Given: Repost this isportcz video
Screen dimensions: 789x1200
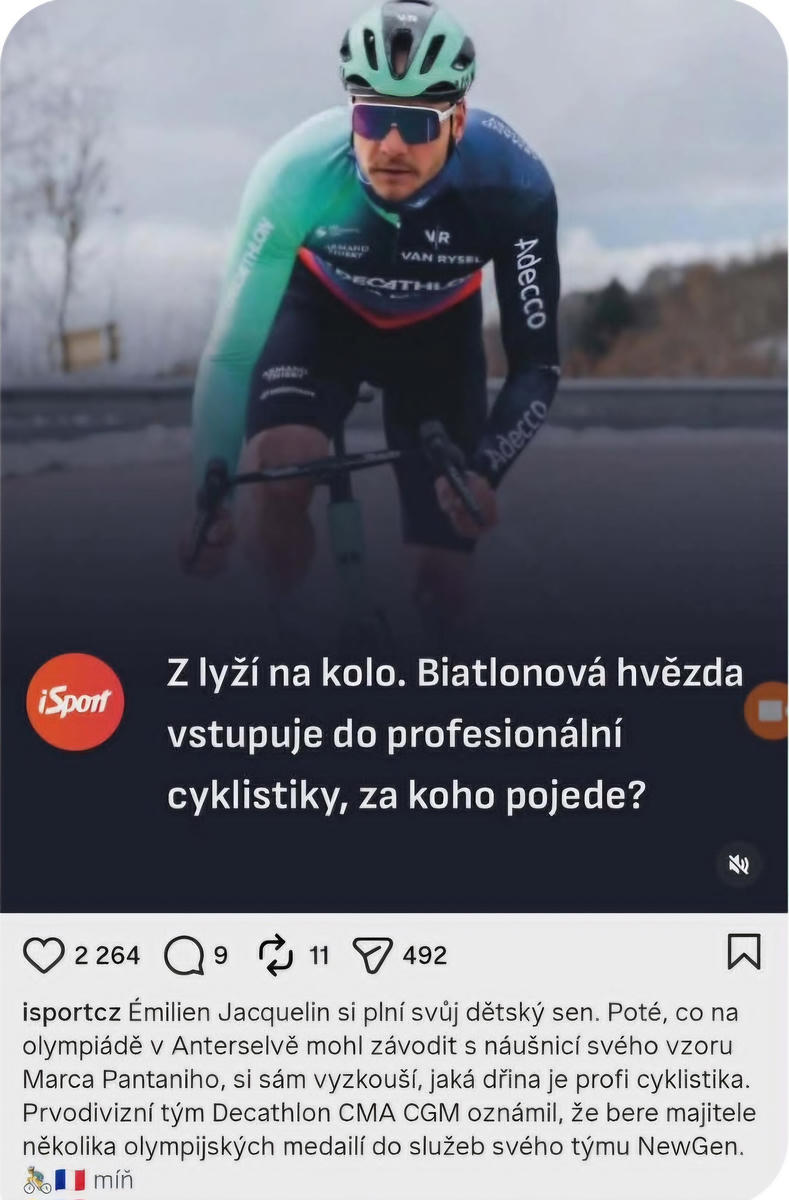Looking at the screenshot, I should click(276, 955).
